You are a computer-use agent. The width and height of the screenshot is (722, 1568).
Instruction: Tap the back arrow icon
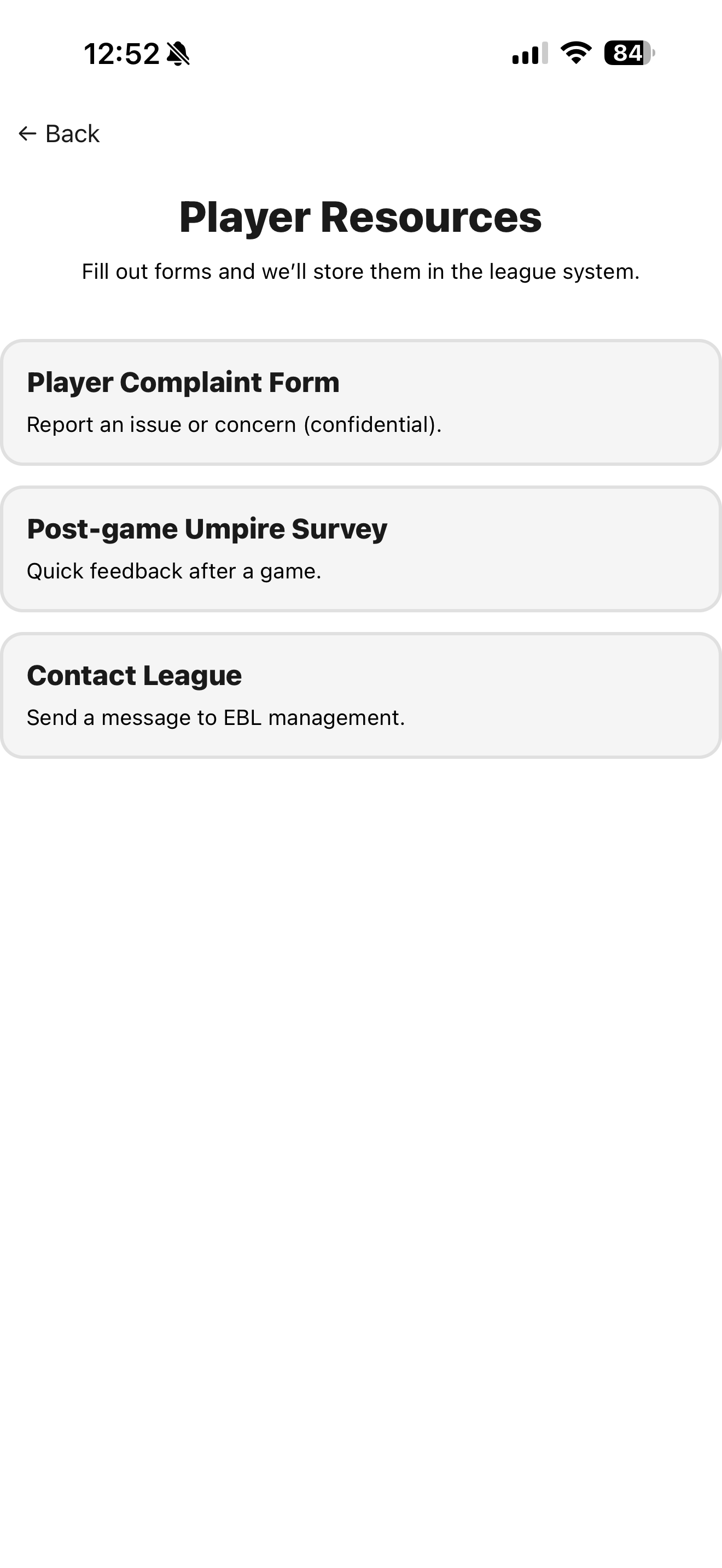pos(27,133)
